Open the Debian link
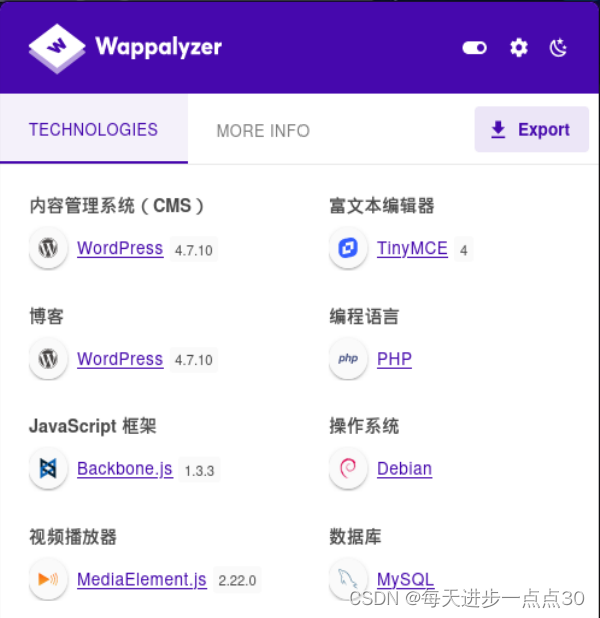The height and width of the screenshot is (618, 600). pyautogui.click(x=404, y=469)
